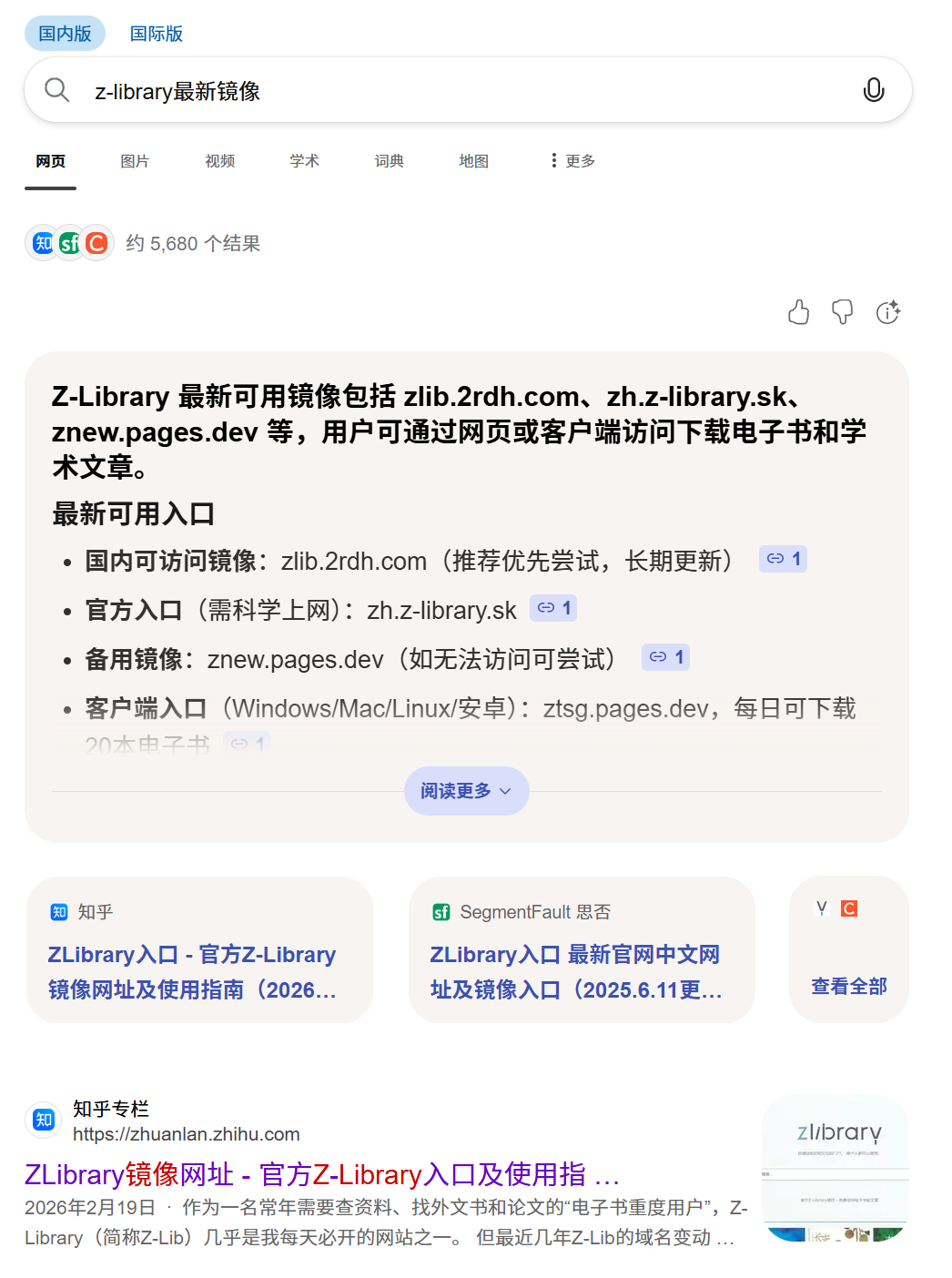Click the sf icon next to 约 5,680 个结果
The image size is (952, 1278).
[x=70, y=243]
